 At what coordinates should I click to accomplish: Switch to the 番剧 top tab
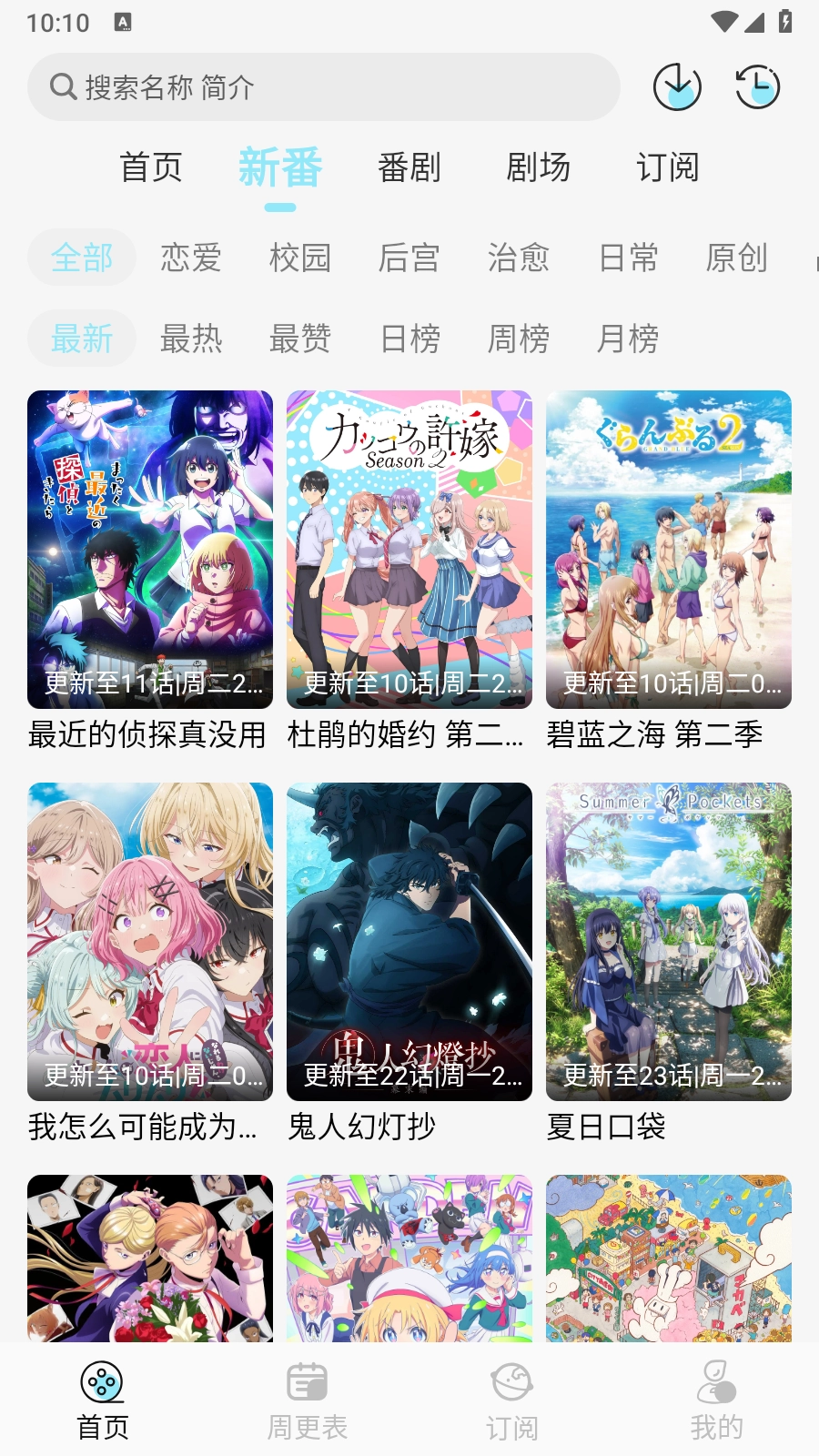pos(409,167)
